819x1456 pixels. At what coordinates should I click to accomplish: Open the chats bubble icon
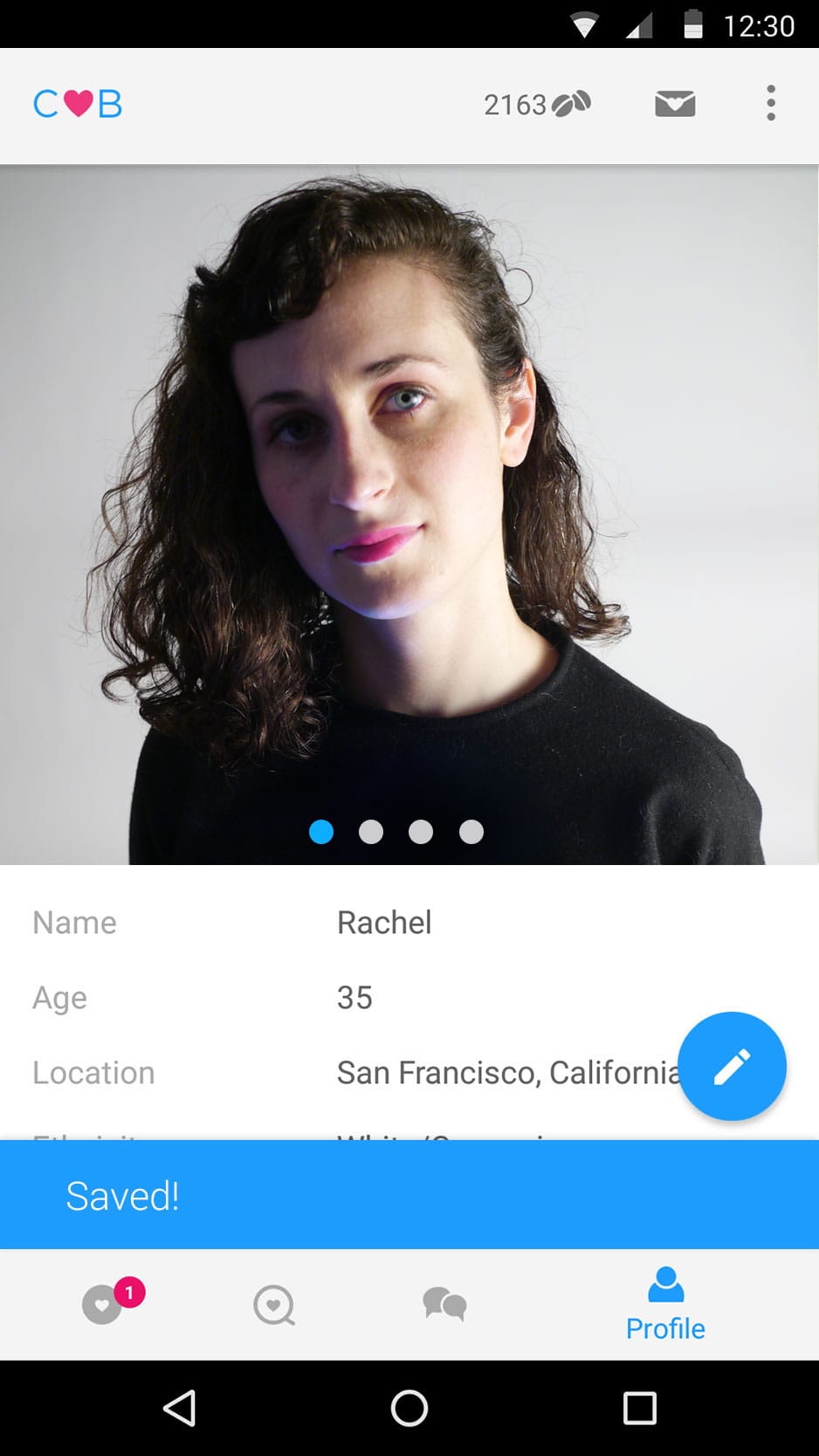point(444,1305)
